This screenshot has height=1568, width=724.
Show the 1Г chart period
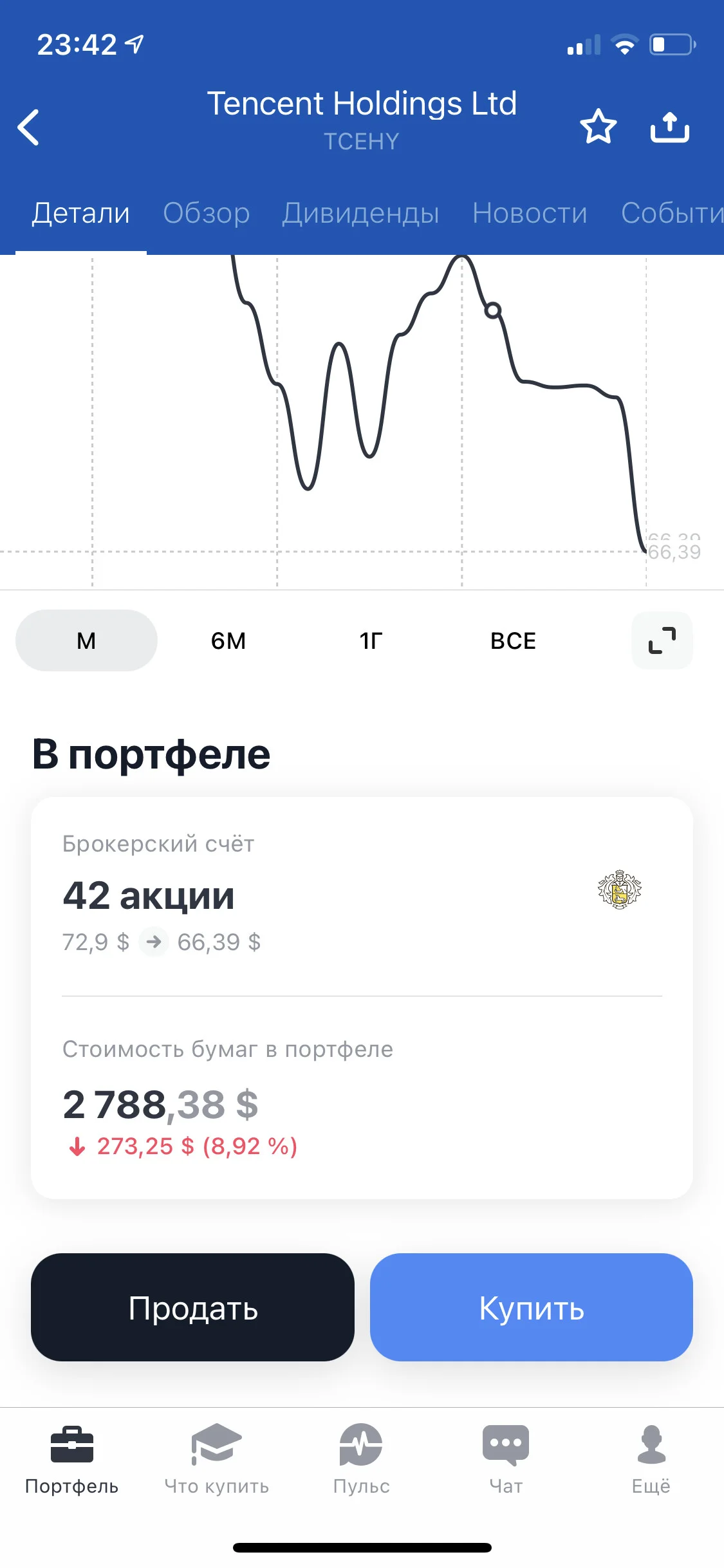(x=371, y=640)
